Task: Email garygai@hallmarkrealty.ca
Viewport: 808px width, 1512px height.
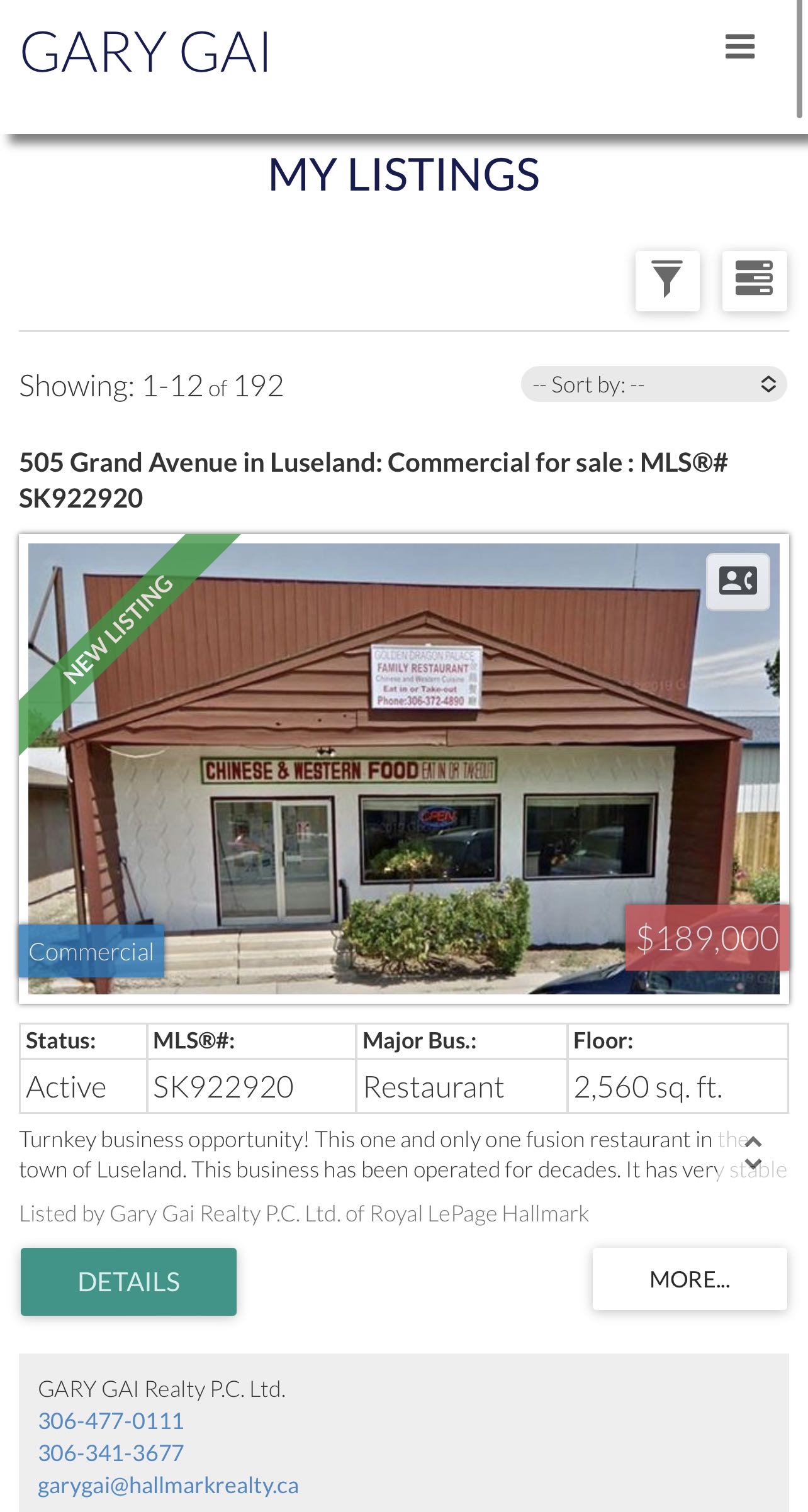Action: [168, 1485]
